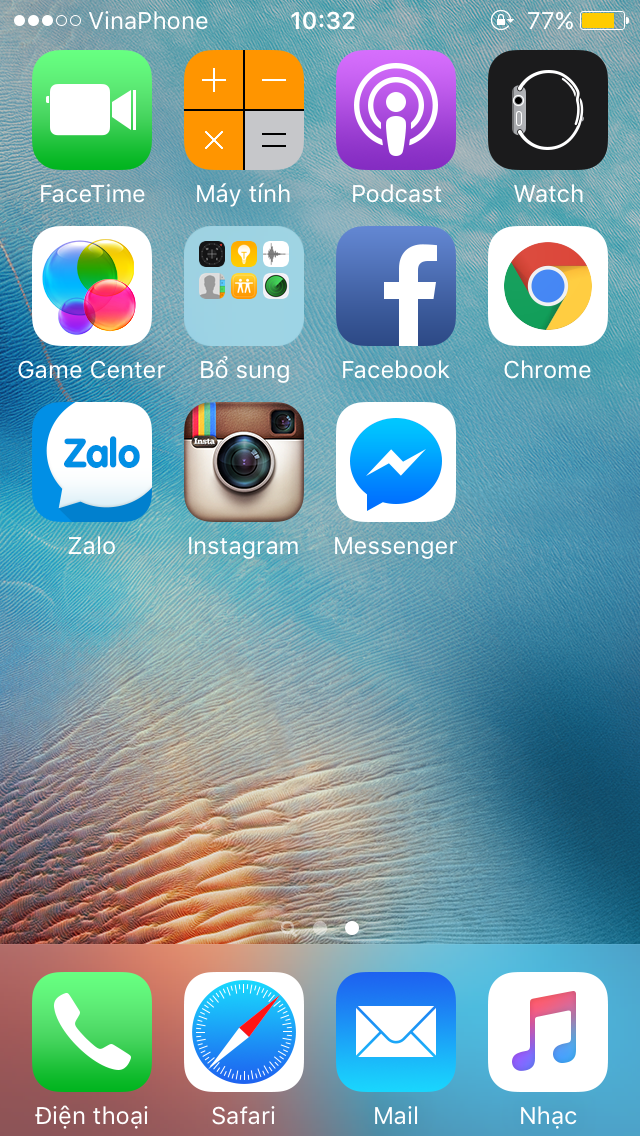Launch Instagram
640x1136 pixels.
click(x=244, y=462)
